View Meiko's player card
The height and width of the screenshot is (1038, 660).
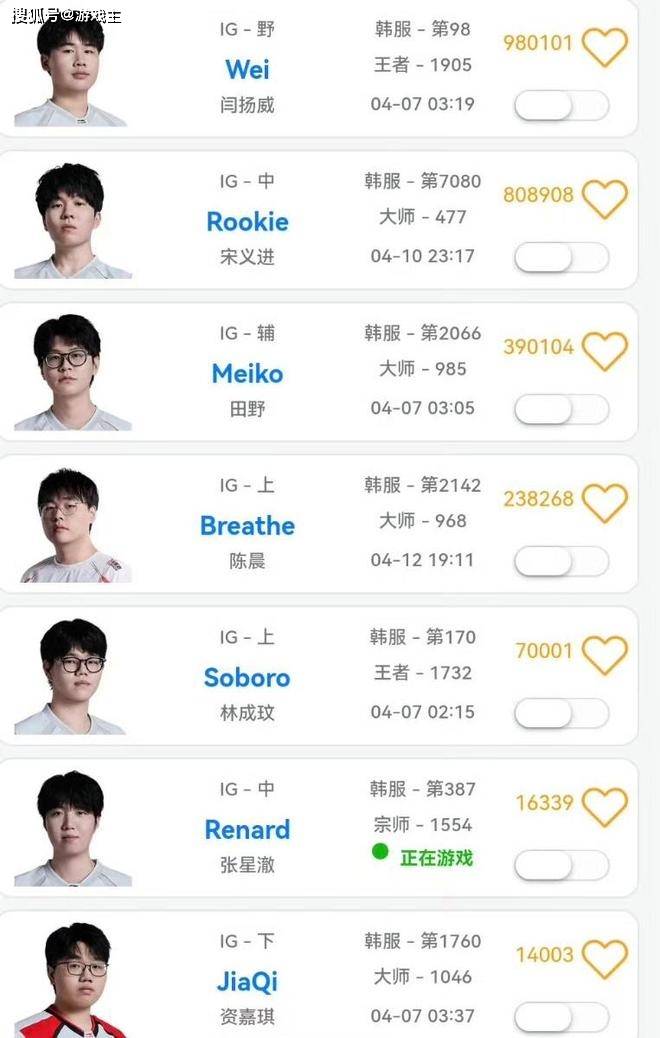(247, 374)
